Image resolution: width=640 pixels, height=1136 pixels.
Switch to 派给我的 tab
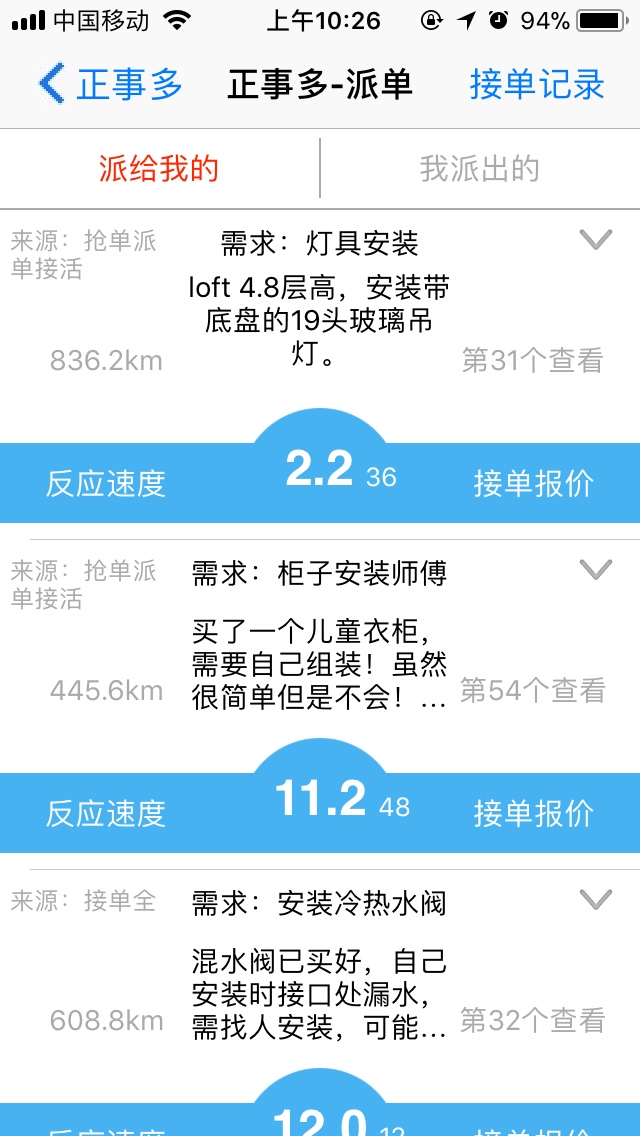[159, 168]
